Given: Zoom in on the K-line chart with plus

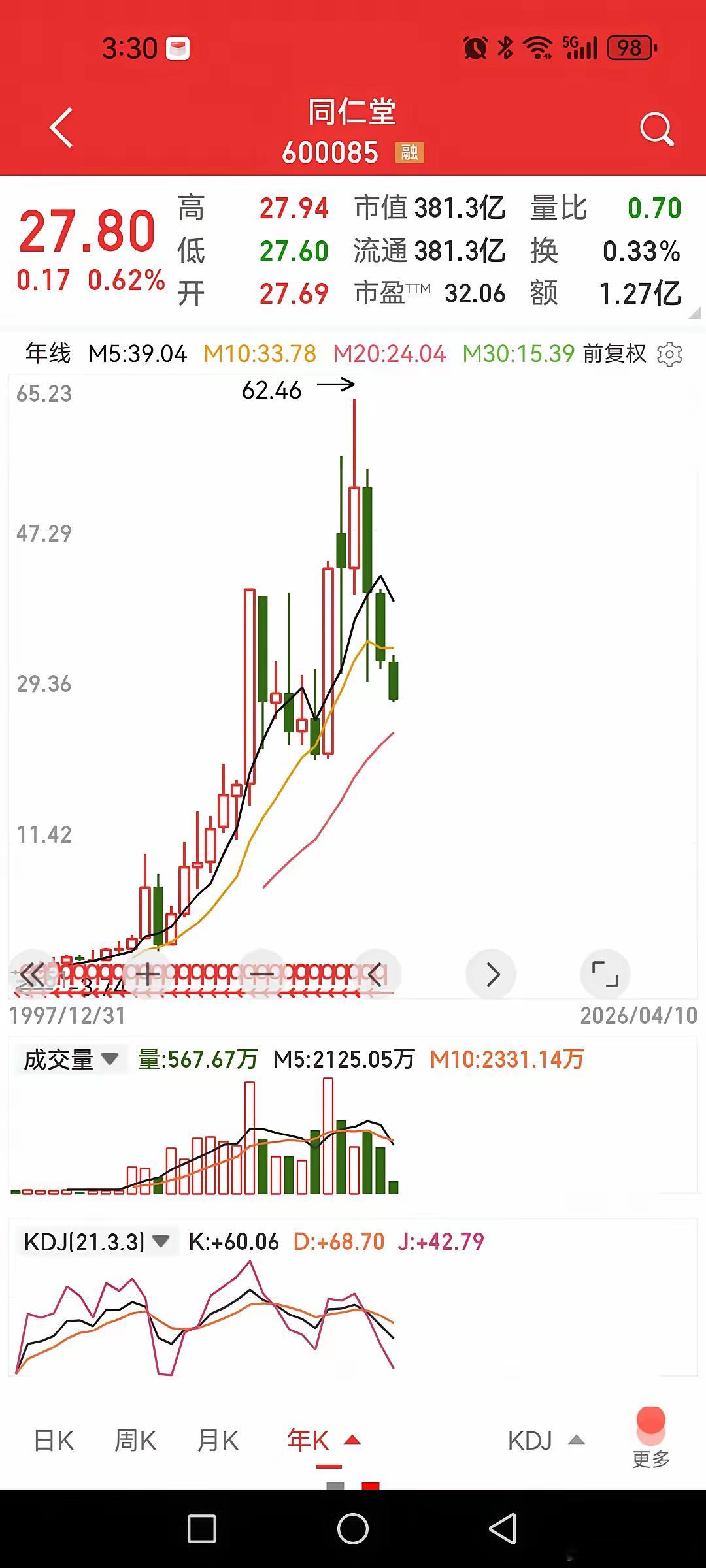Looking at the screenshot, I should pos(148,973).
